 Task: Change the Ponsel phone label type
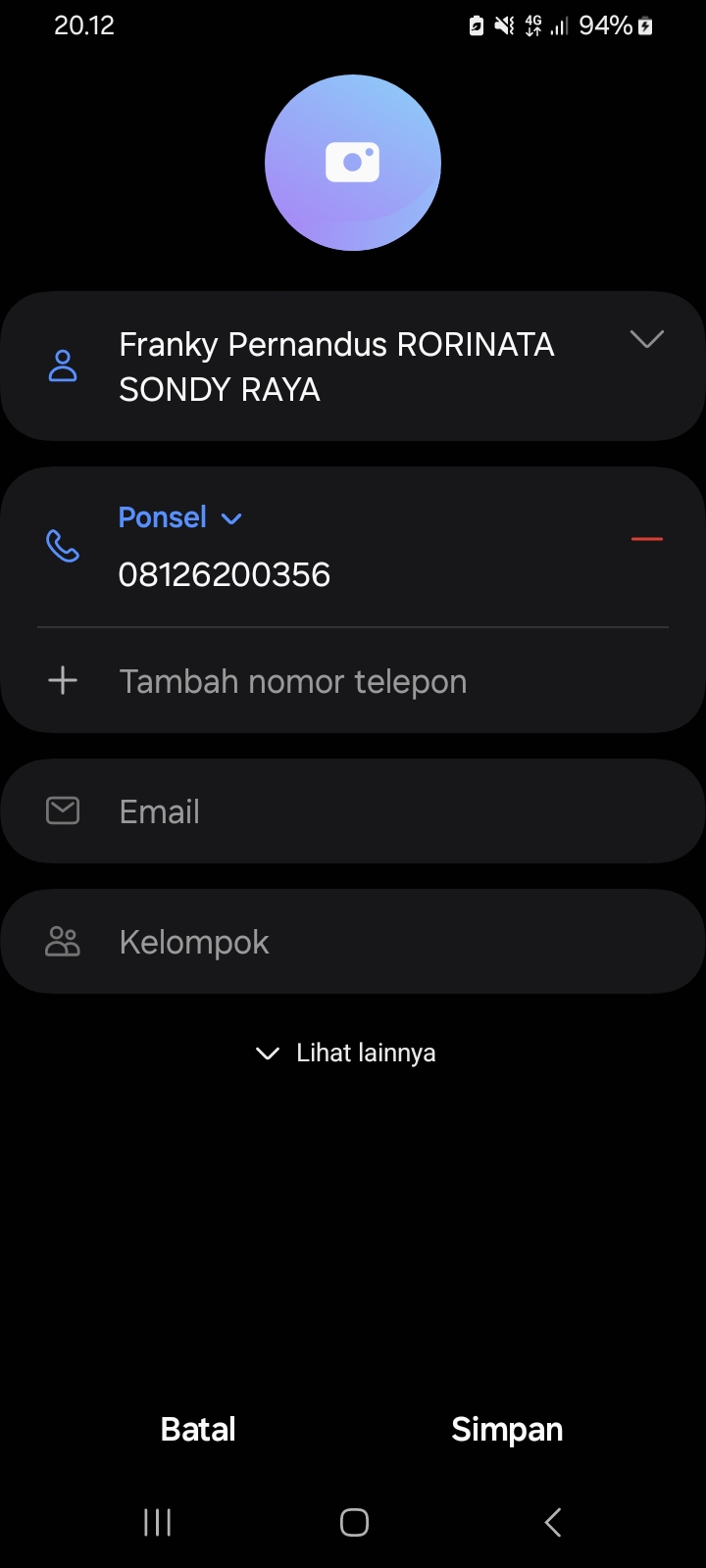tap(179, 517)
